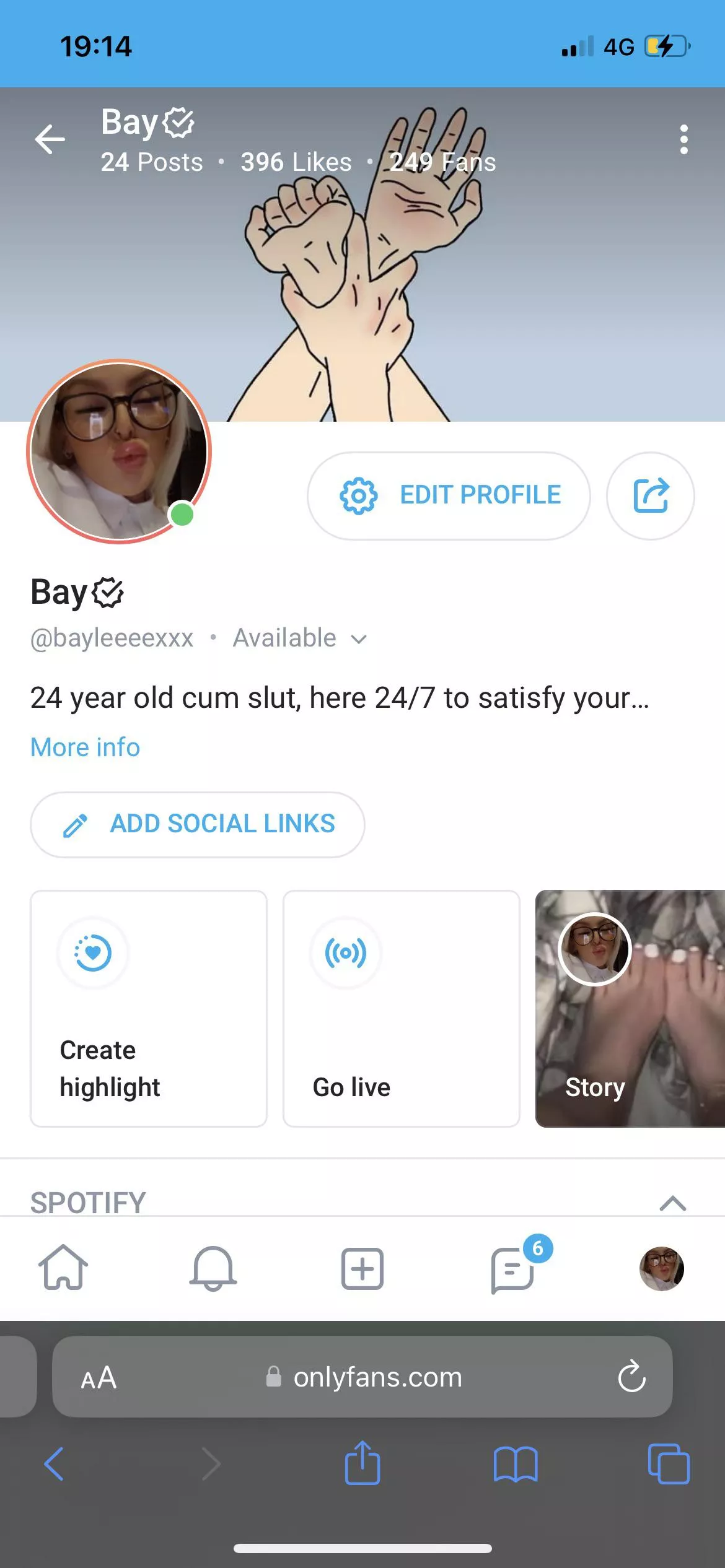Tap the Edit Profile button

coord(449,495)
